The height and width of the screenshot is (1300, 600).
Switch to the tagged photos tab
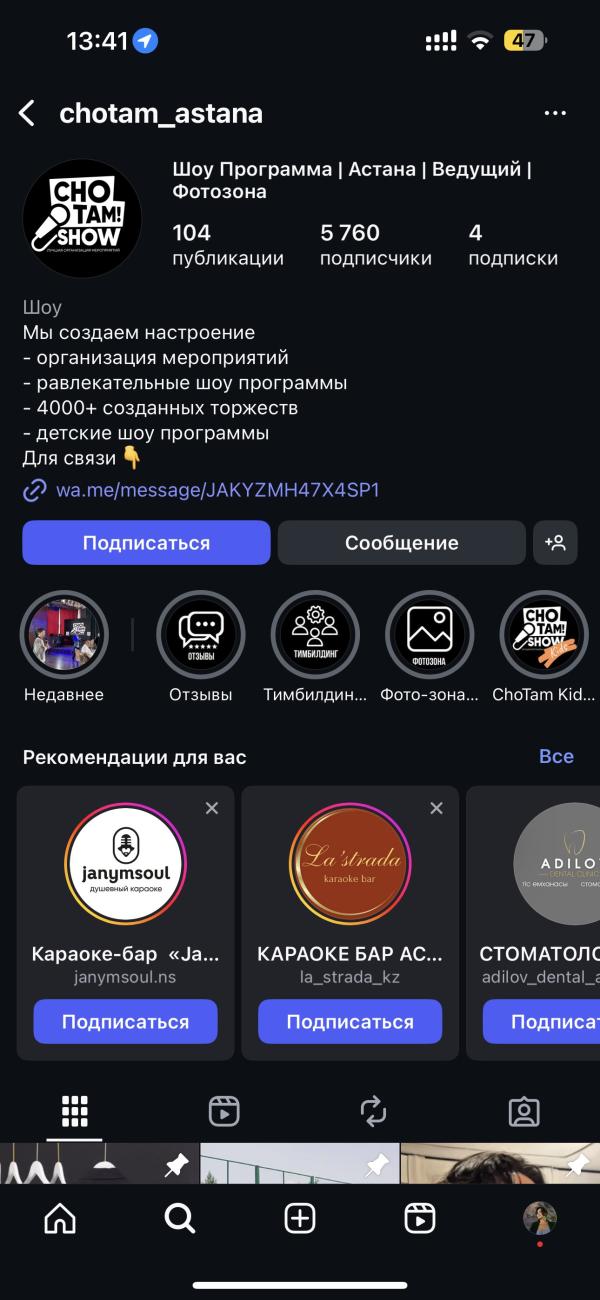point(524,1111)
